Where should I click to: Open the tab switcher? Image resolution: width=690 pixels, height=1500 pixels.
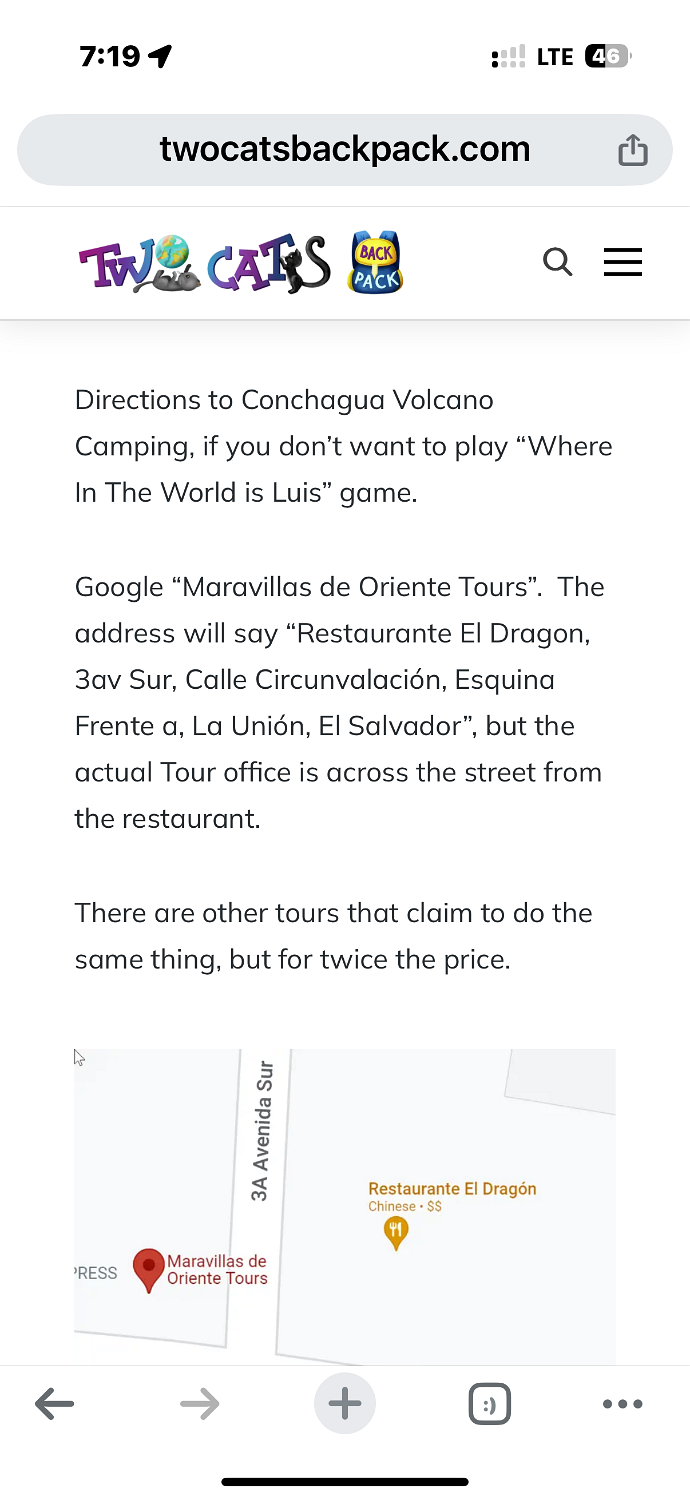click(489, 1404)
